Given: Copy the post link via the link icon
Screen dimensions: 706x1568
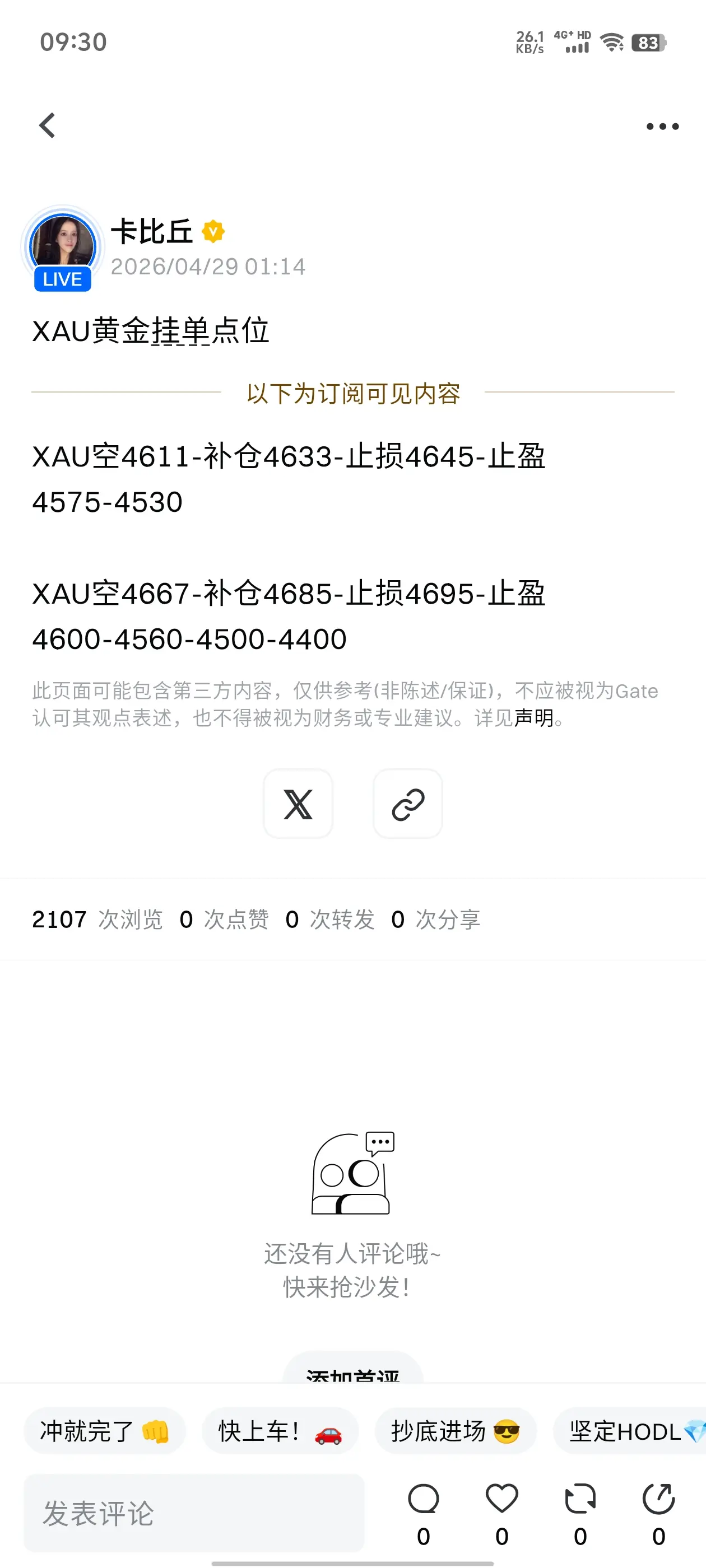Looking at the screenshot, I should 407,804.
